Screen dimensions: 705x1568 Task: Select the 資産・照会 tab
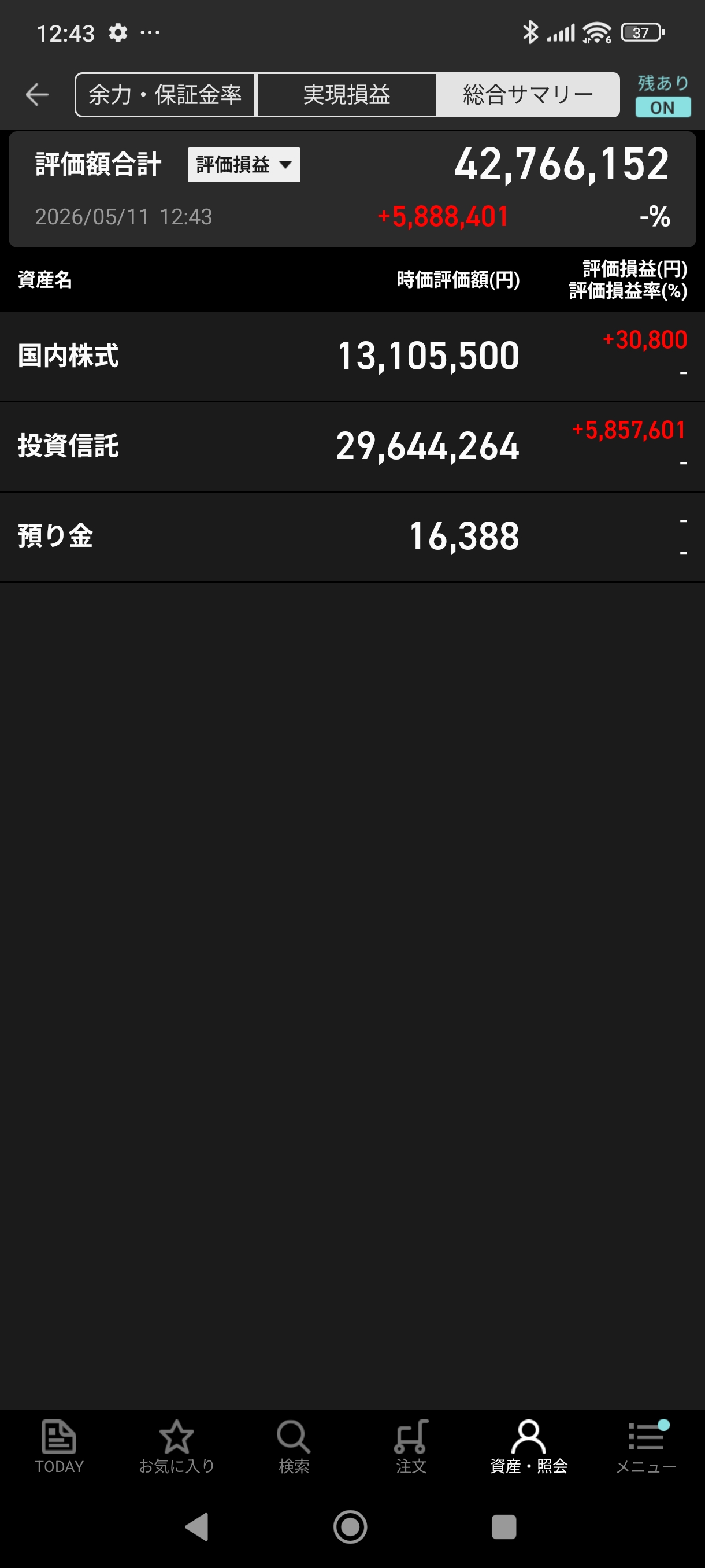pyautogui.click(x=529, y=1447)
